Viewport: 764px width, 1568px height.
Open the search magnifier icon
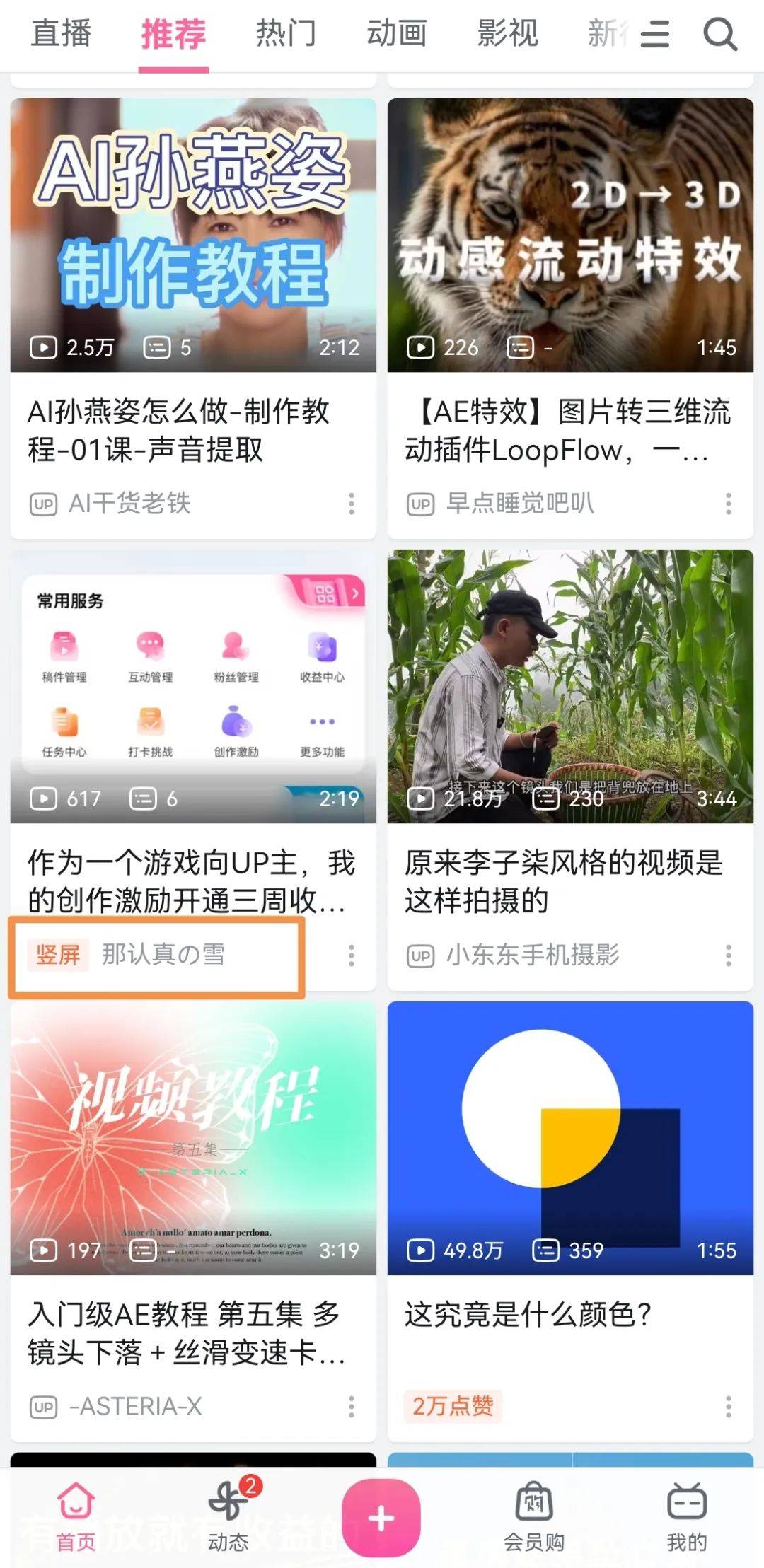(720, 34)
